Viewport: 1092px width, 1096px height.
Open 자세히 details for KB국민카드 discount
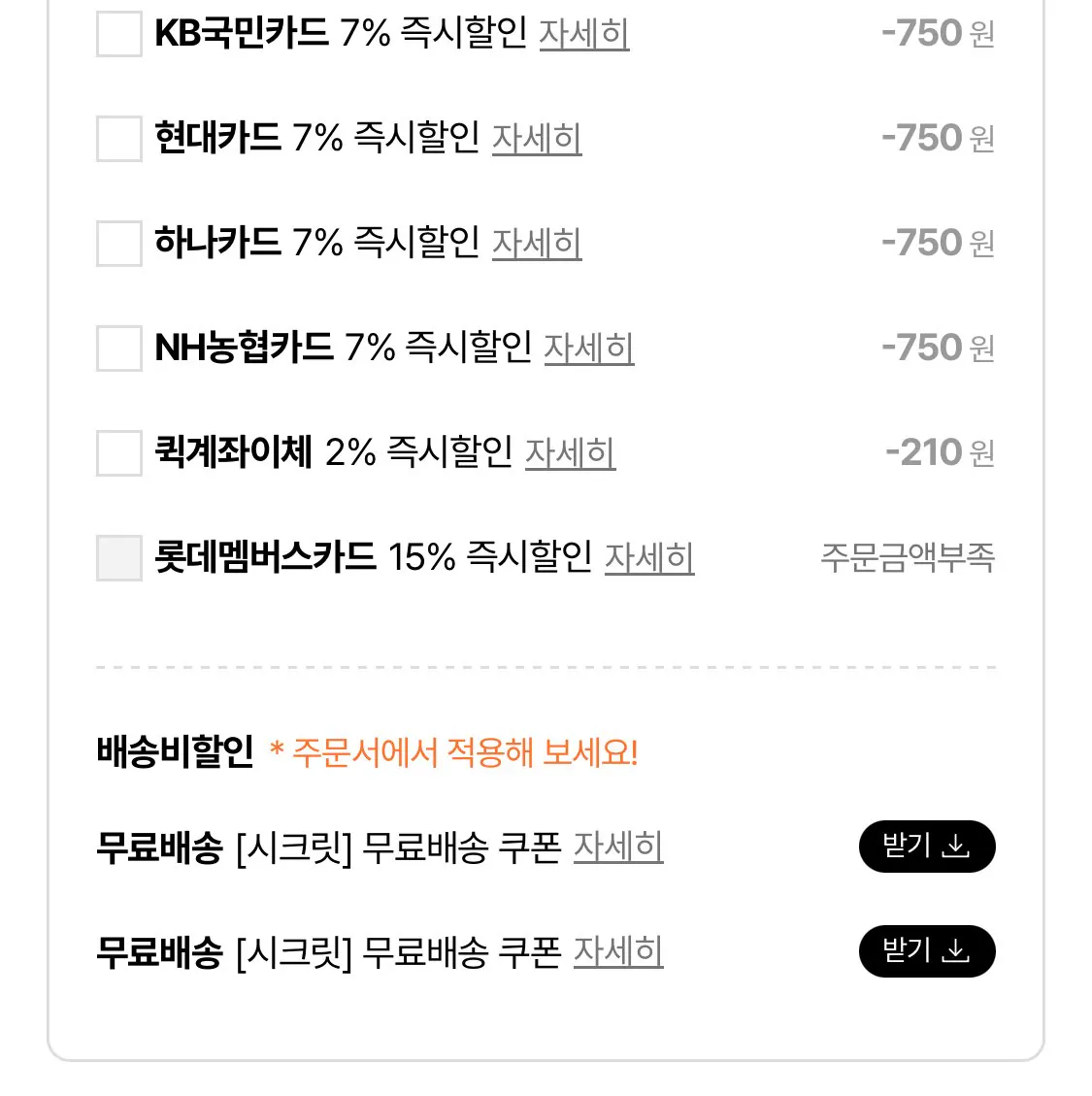[585, 34]
